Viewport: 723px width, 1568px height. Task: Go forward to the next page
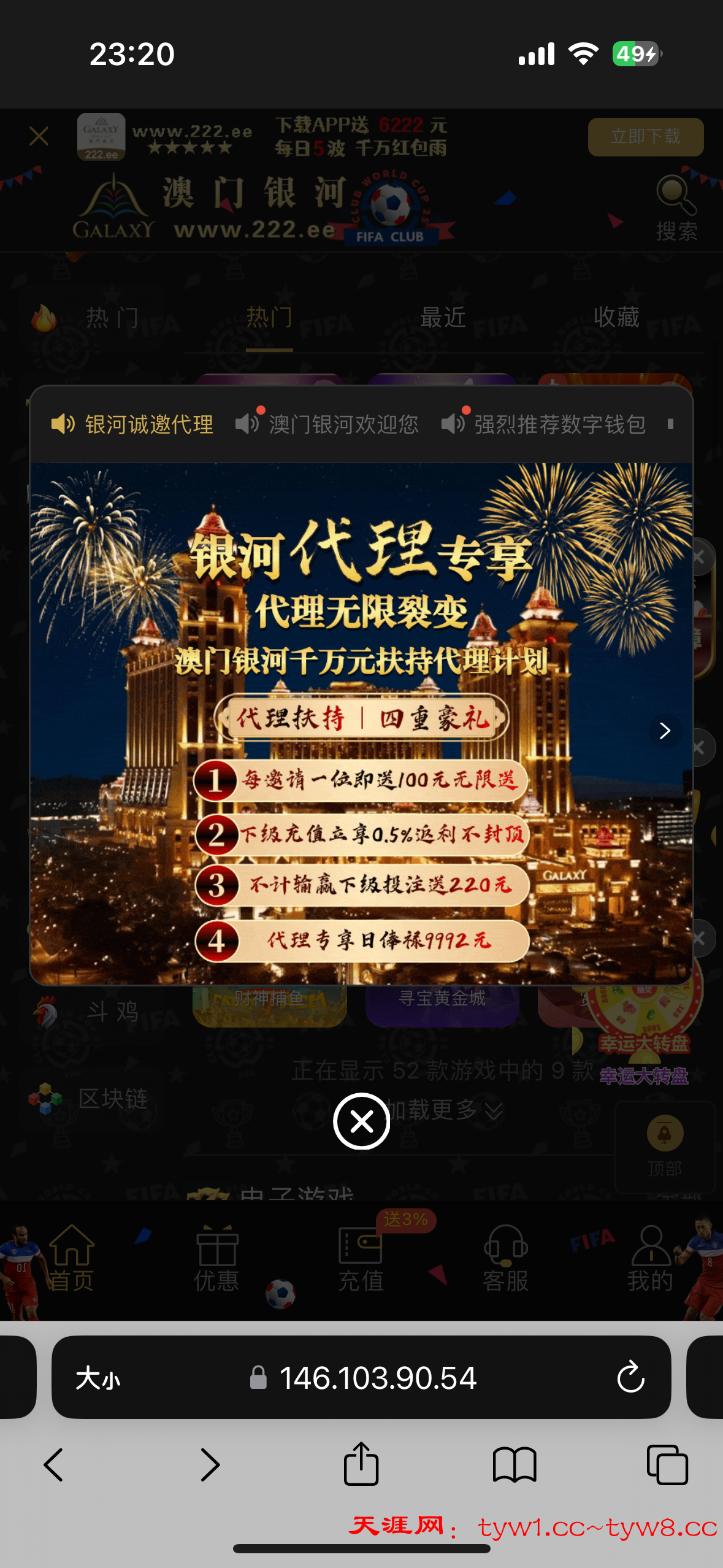(x=210, y=1465)
